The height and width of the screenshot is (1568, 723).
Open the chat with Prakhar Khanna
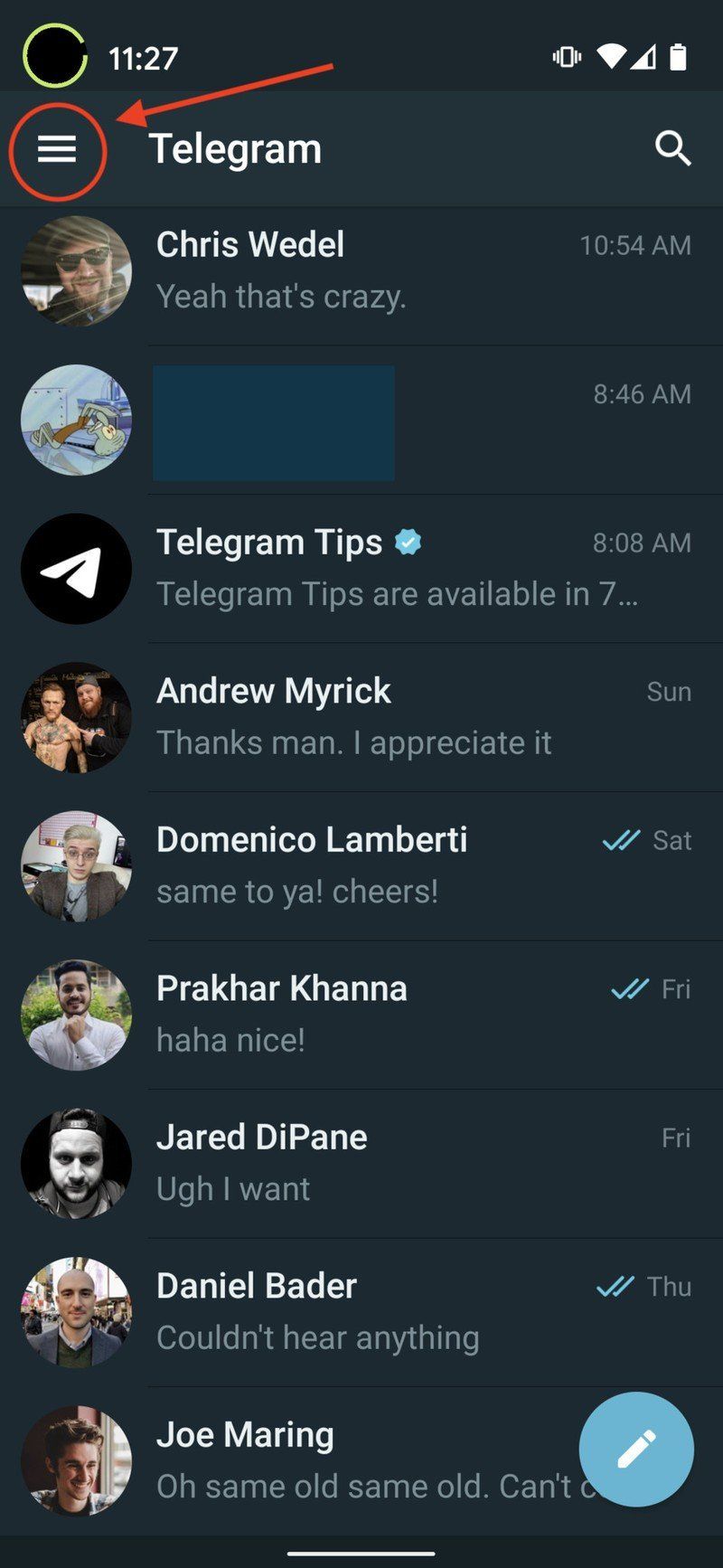361,1013
